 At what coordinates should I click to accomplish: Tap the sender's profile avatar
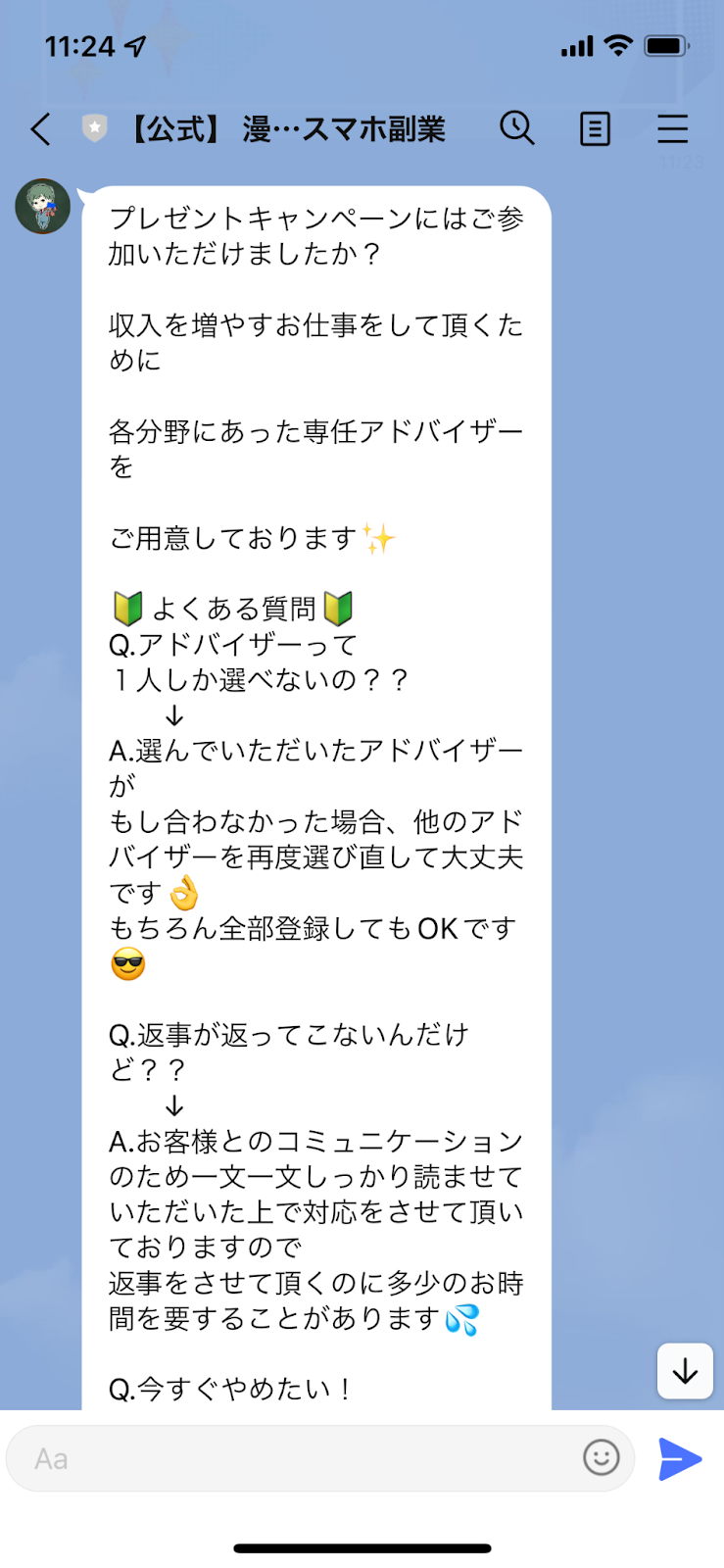pos(43,207)
